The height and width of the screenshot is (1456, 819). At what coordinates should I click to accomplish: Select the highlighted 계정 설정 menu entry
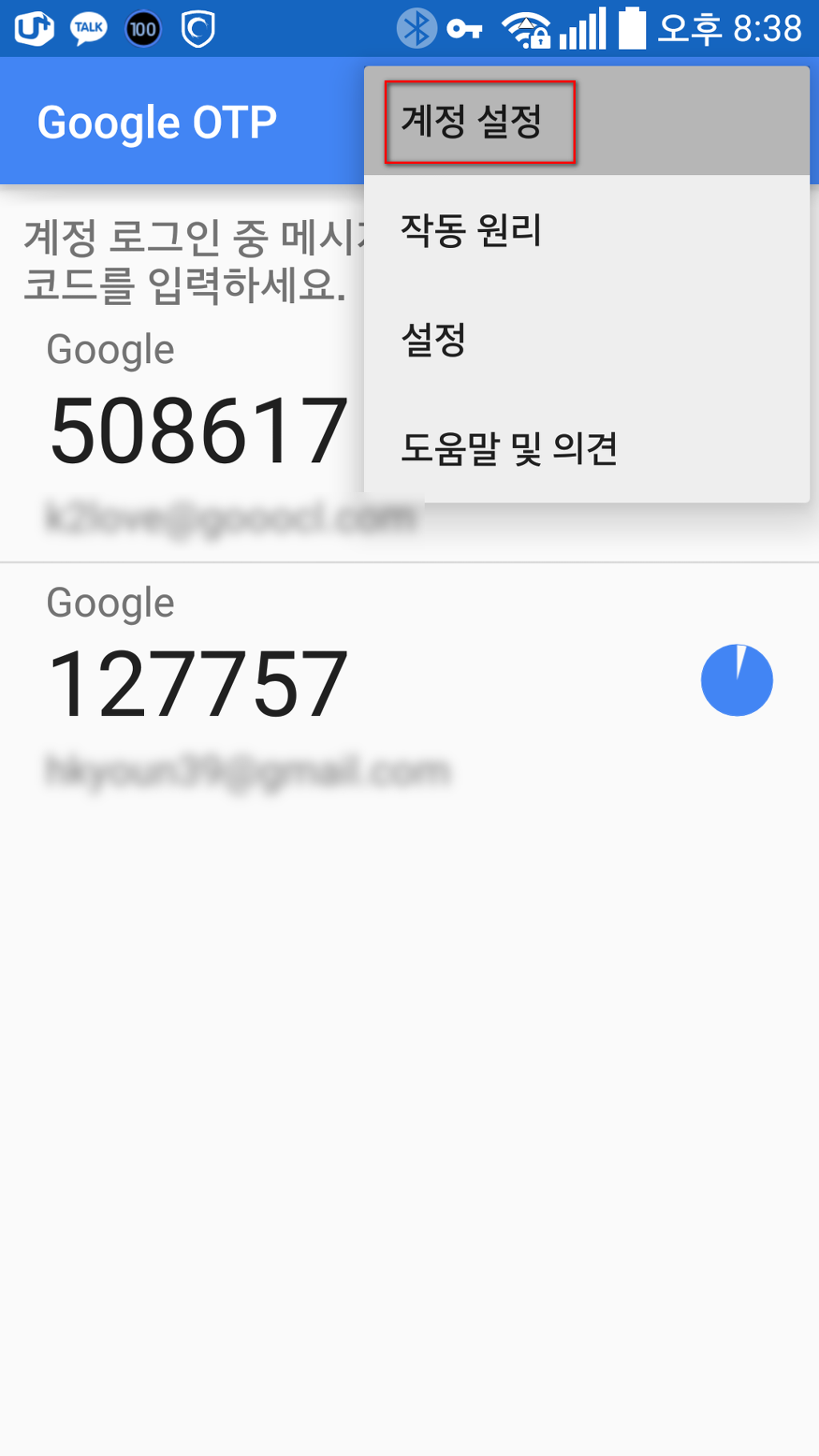click(481, 118)
